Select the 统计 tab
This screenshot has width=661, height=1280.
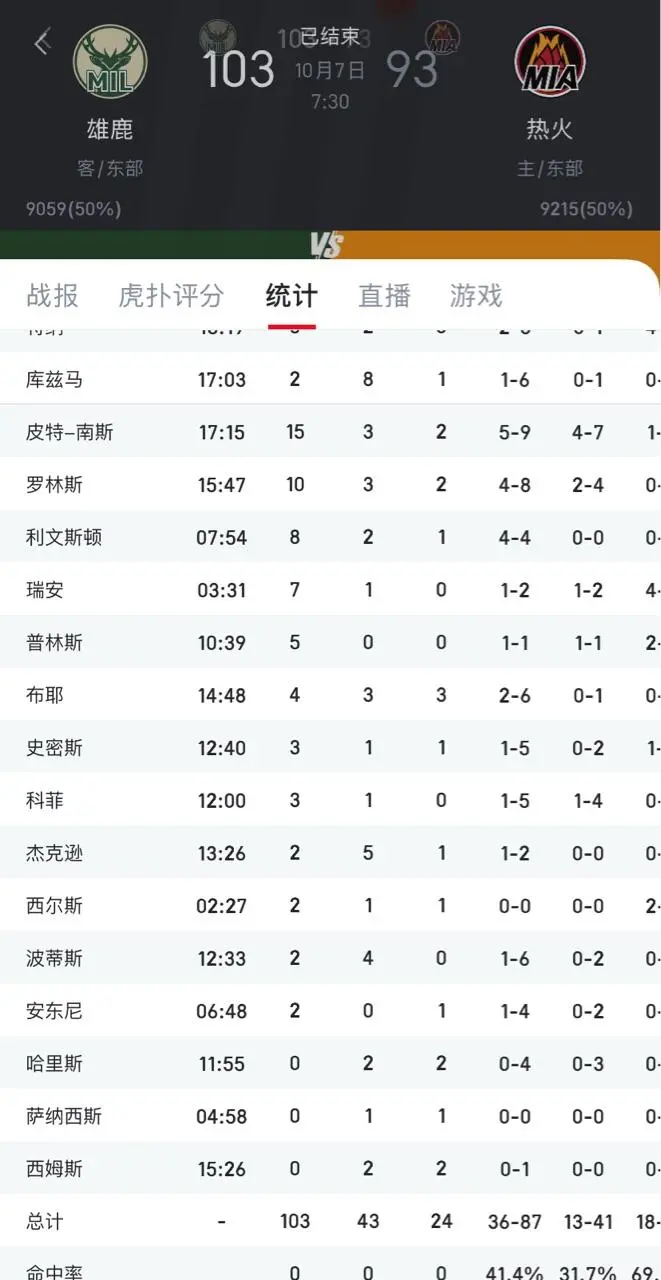pyautogui.click(x=291, y=296)
